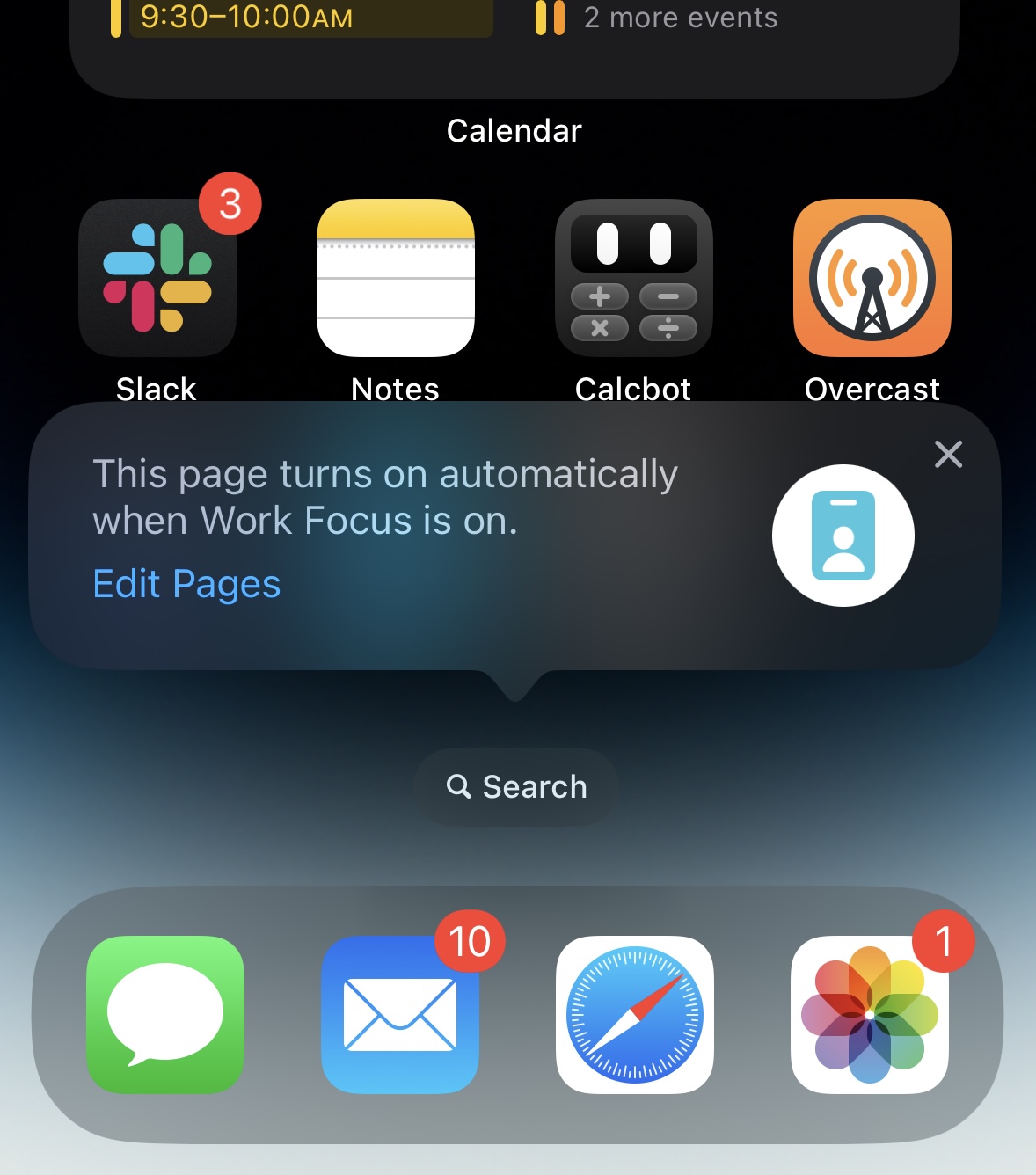Open Messages from the dock
1036x1175 pixels.
pos(165,1014)
